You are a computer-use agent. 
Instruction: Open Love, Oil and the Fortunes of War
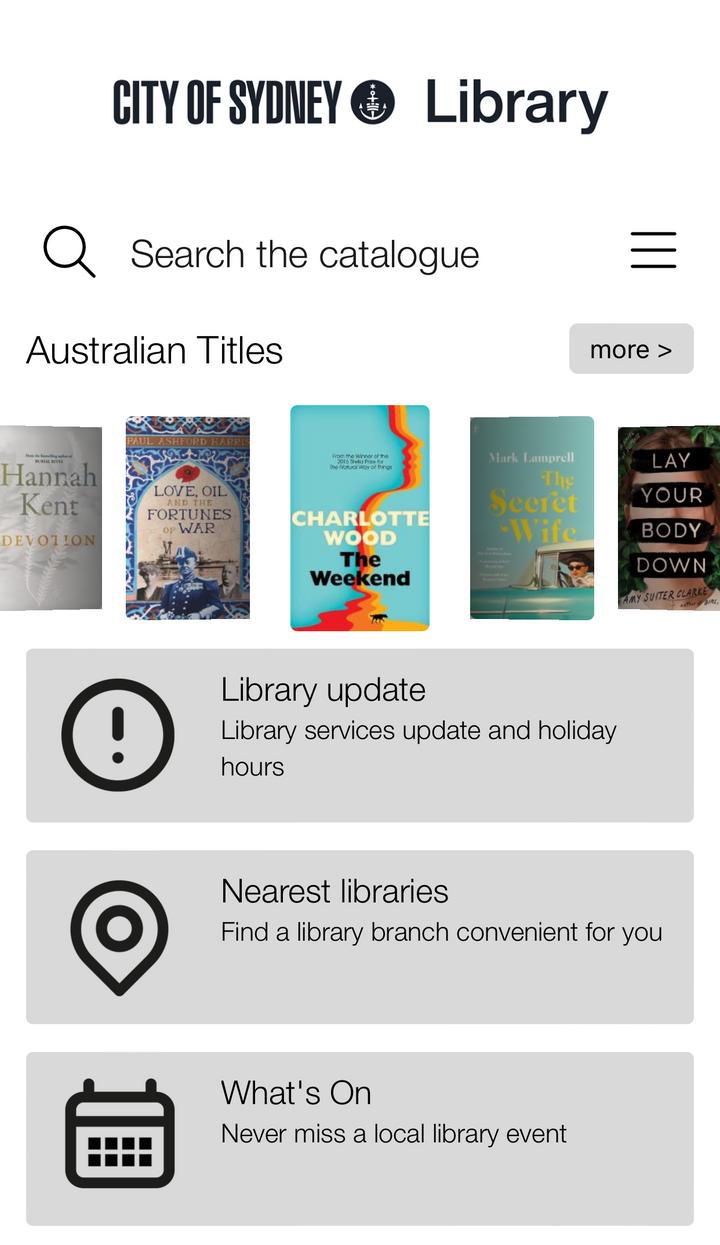(187, 518)
